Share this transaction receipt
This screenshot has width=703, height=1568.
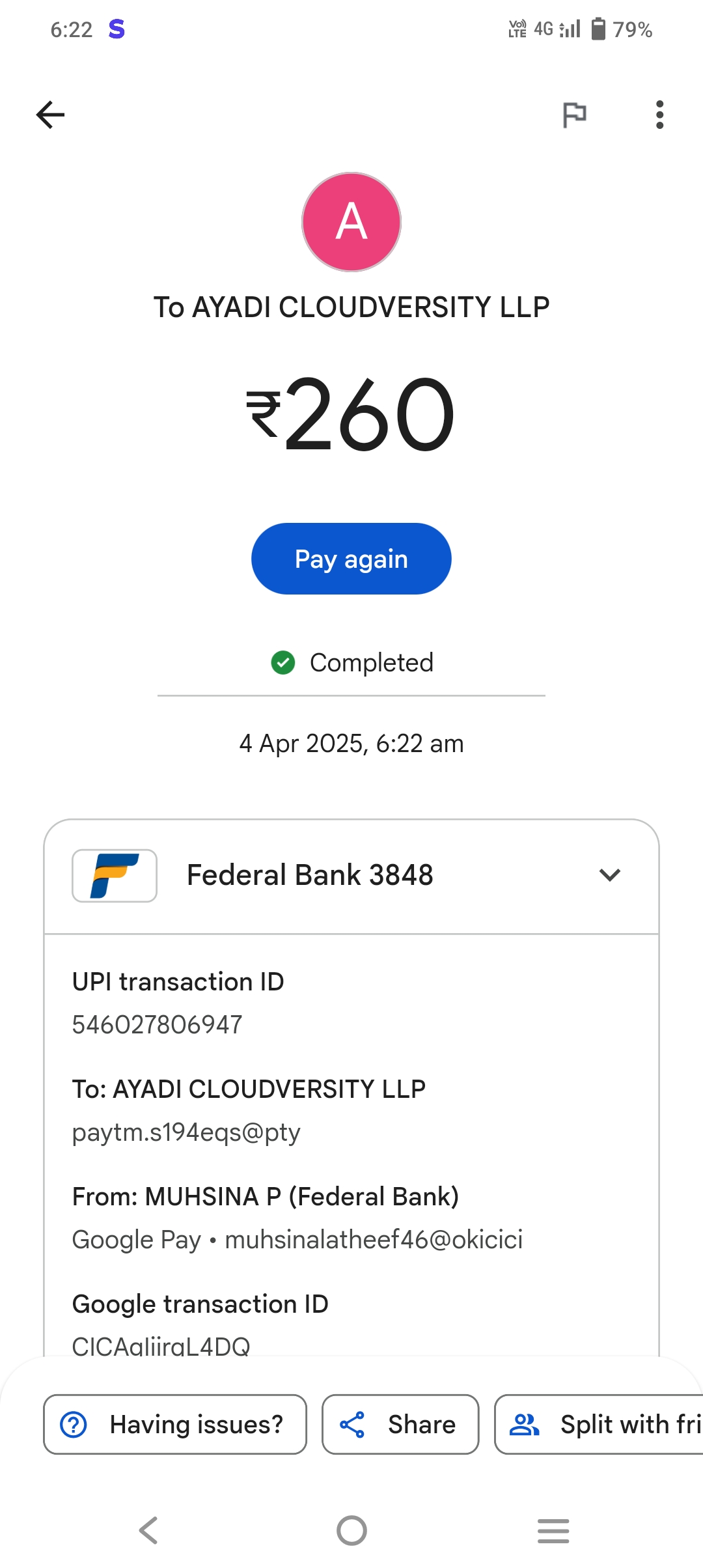400,1424
